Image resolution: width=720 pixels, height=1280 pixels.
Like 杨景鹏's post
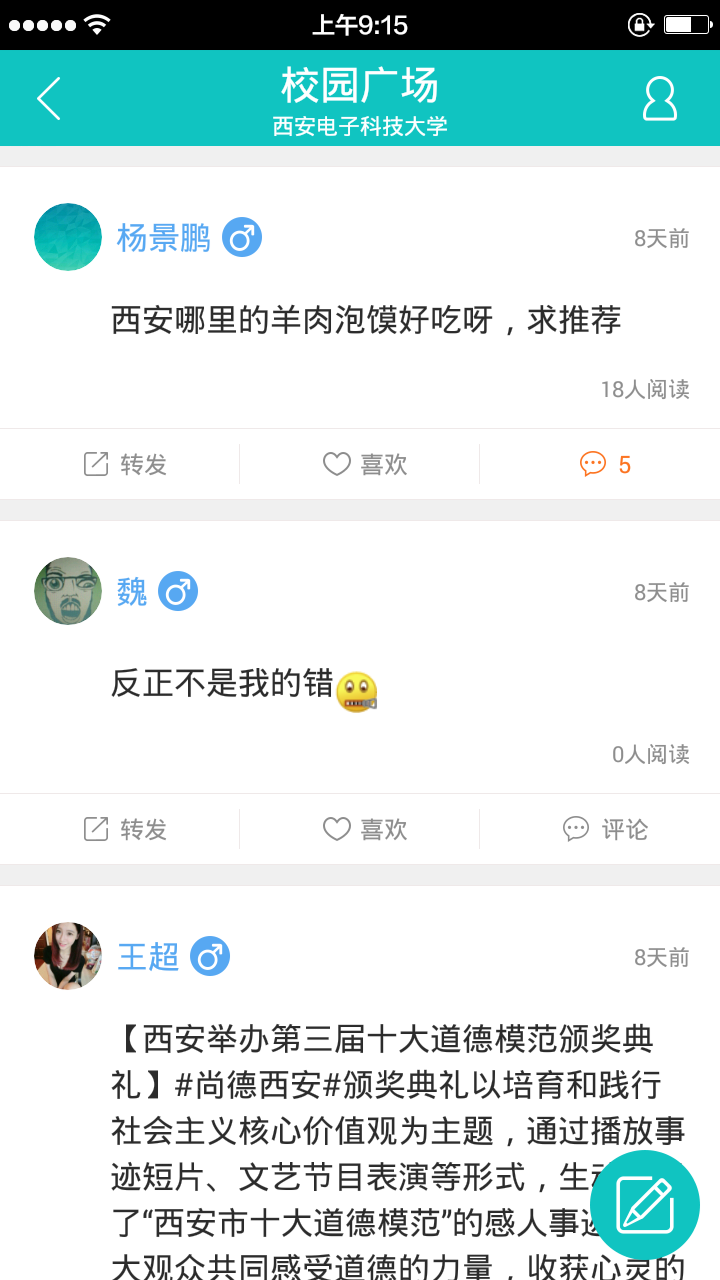pyautogui.click(x=364, y=464)
